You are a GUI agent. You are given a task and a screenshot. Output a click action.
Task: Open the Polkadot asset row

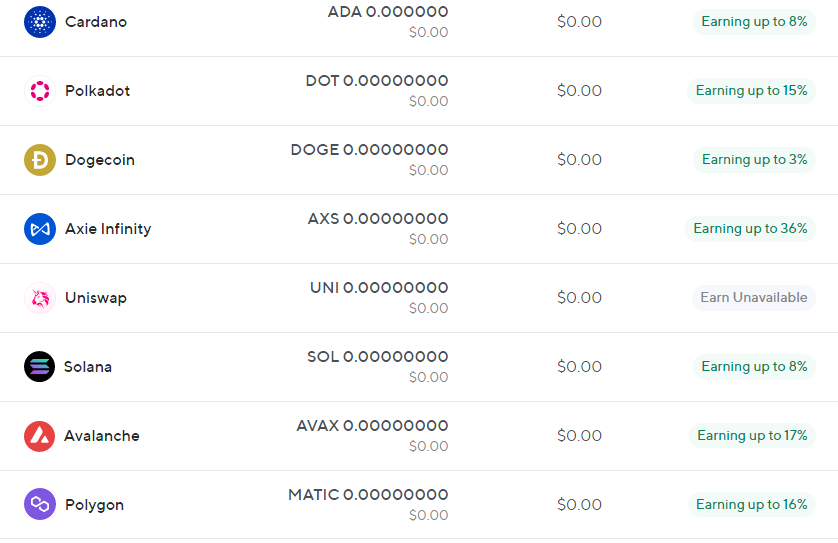point(97,91)
